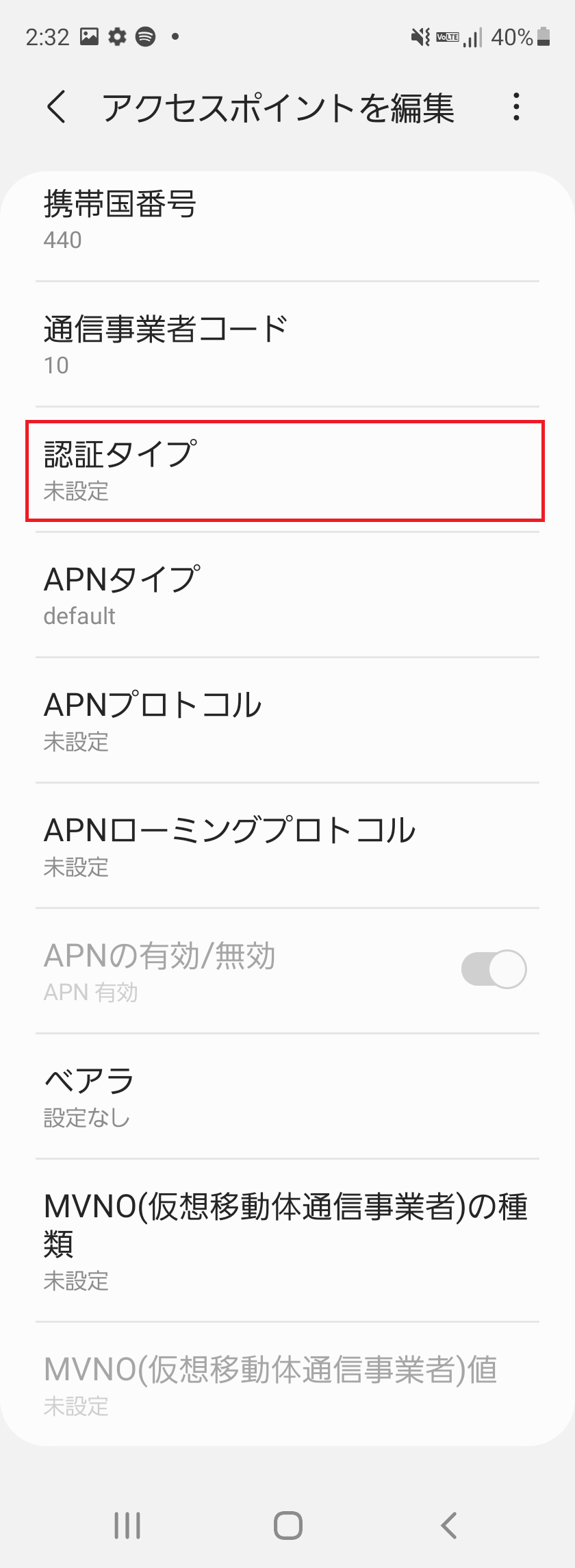Tap the back arrow to leave APN editing
The image size is (575, 1568).
56,108
